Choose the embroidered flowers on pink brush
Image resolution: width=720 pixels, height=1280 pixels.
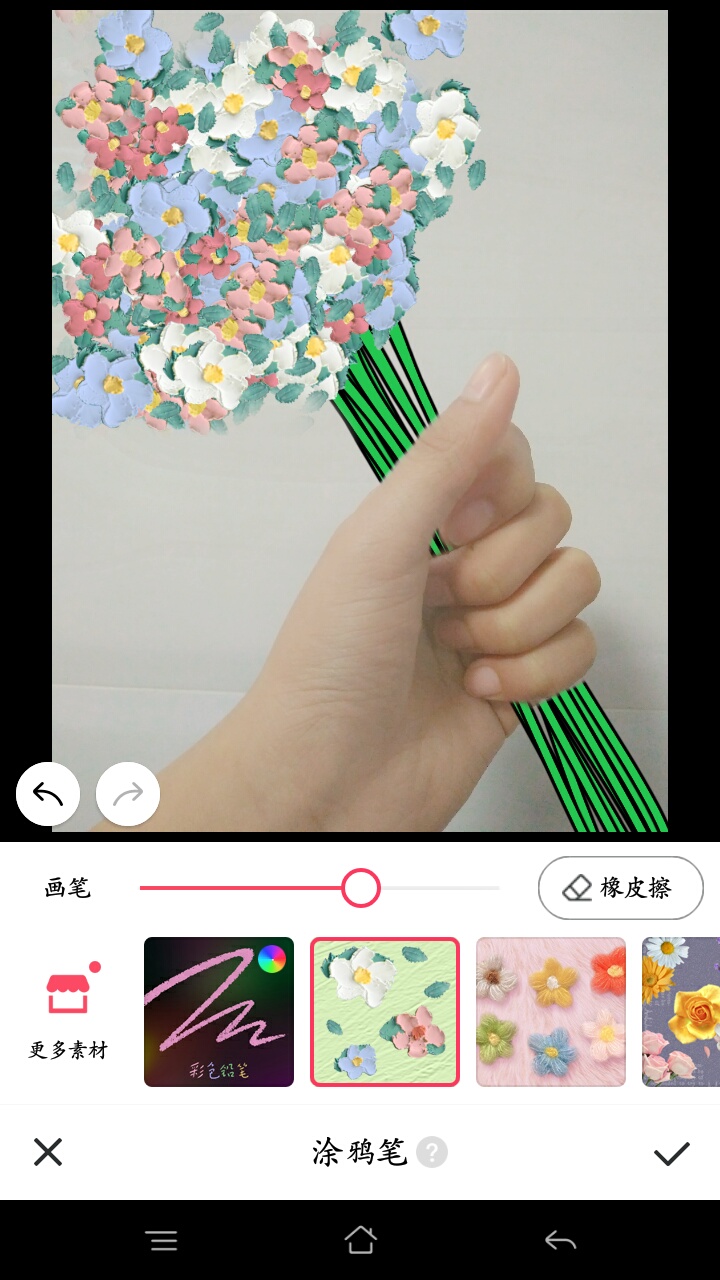coord(551,1012)
